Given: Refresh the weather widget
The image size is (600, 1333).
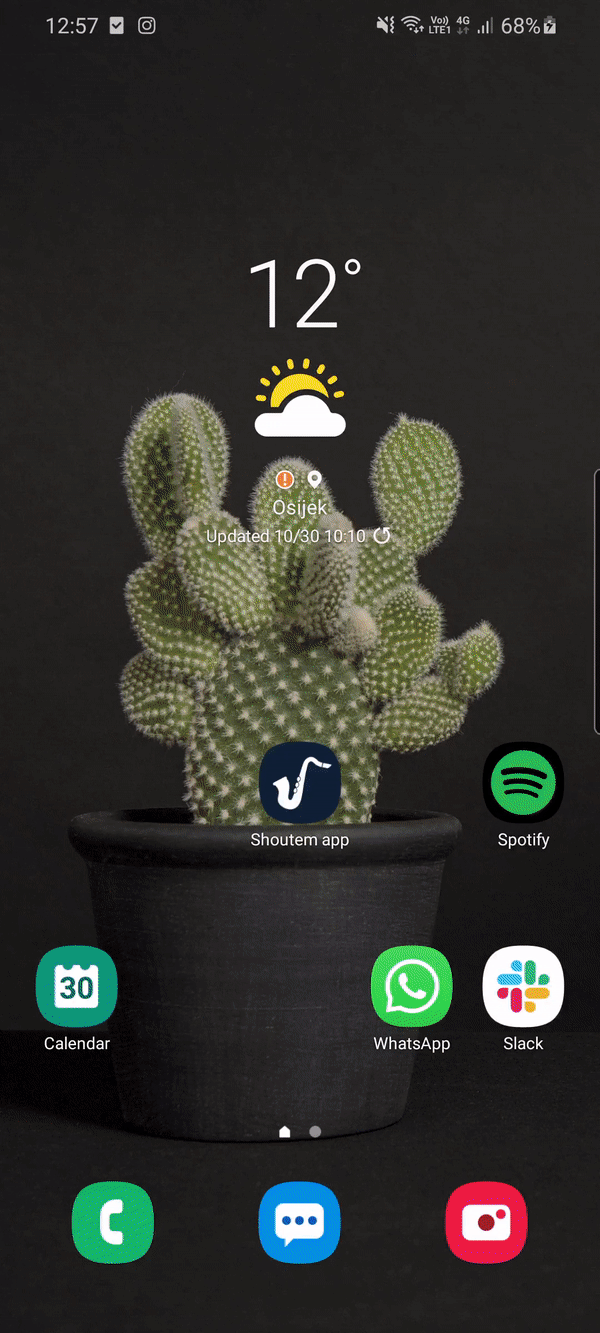Looking at the screenshot, I should [382, 536].
